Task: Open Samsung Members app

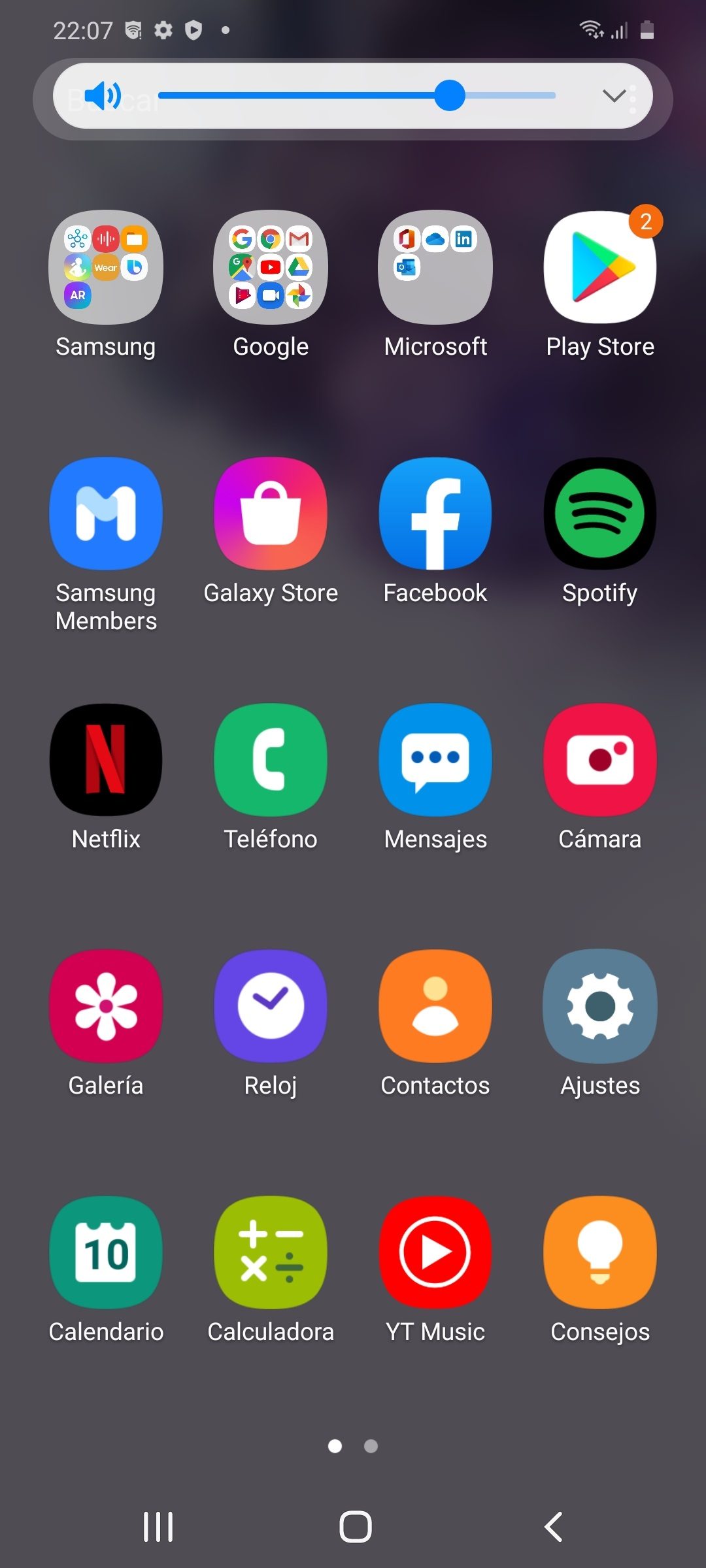Action: [106, 514]
